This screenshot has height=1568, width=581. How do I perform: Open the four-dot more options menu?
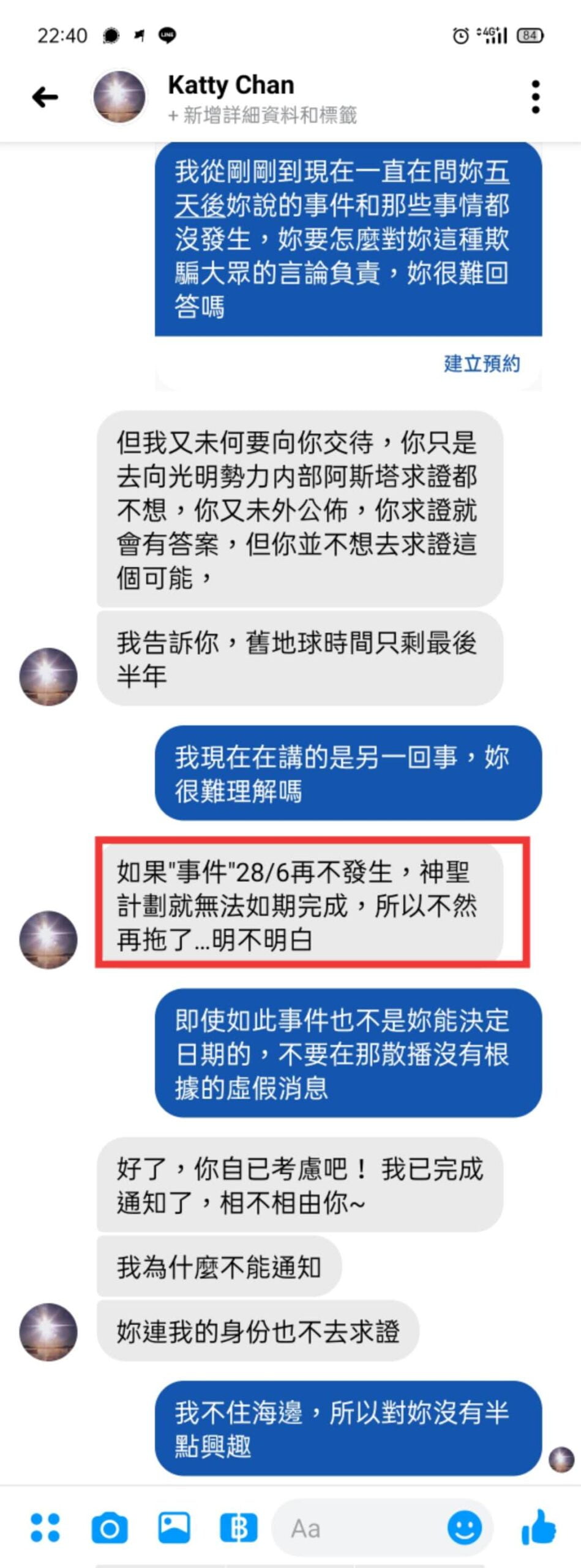(x=45, y=1528)
